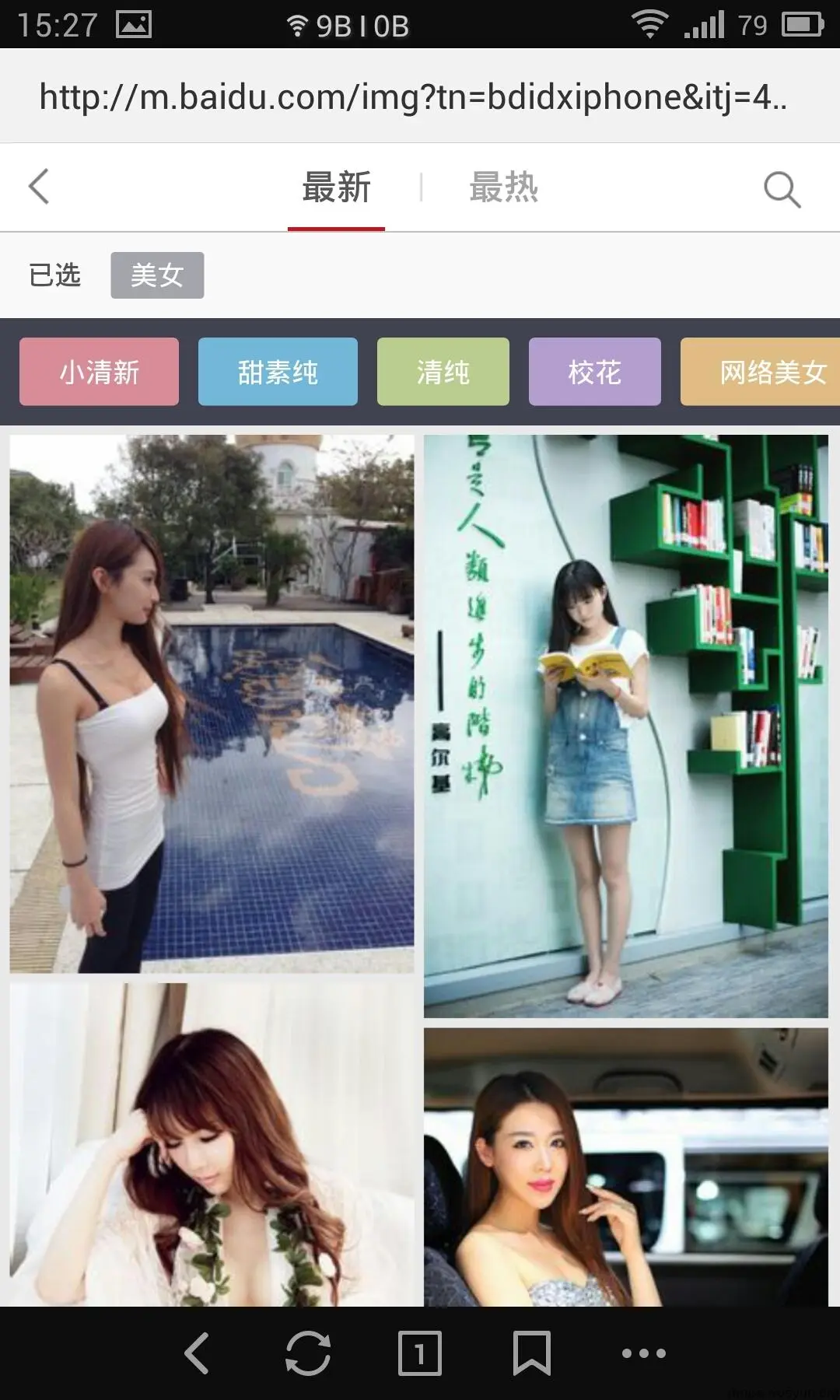This screenshot has height=1400, width=840.
Task: Tap the address bar URL
Action: (412, 96)
